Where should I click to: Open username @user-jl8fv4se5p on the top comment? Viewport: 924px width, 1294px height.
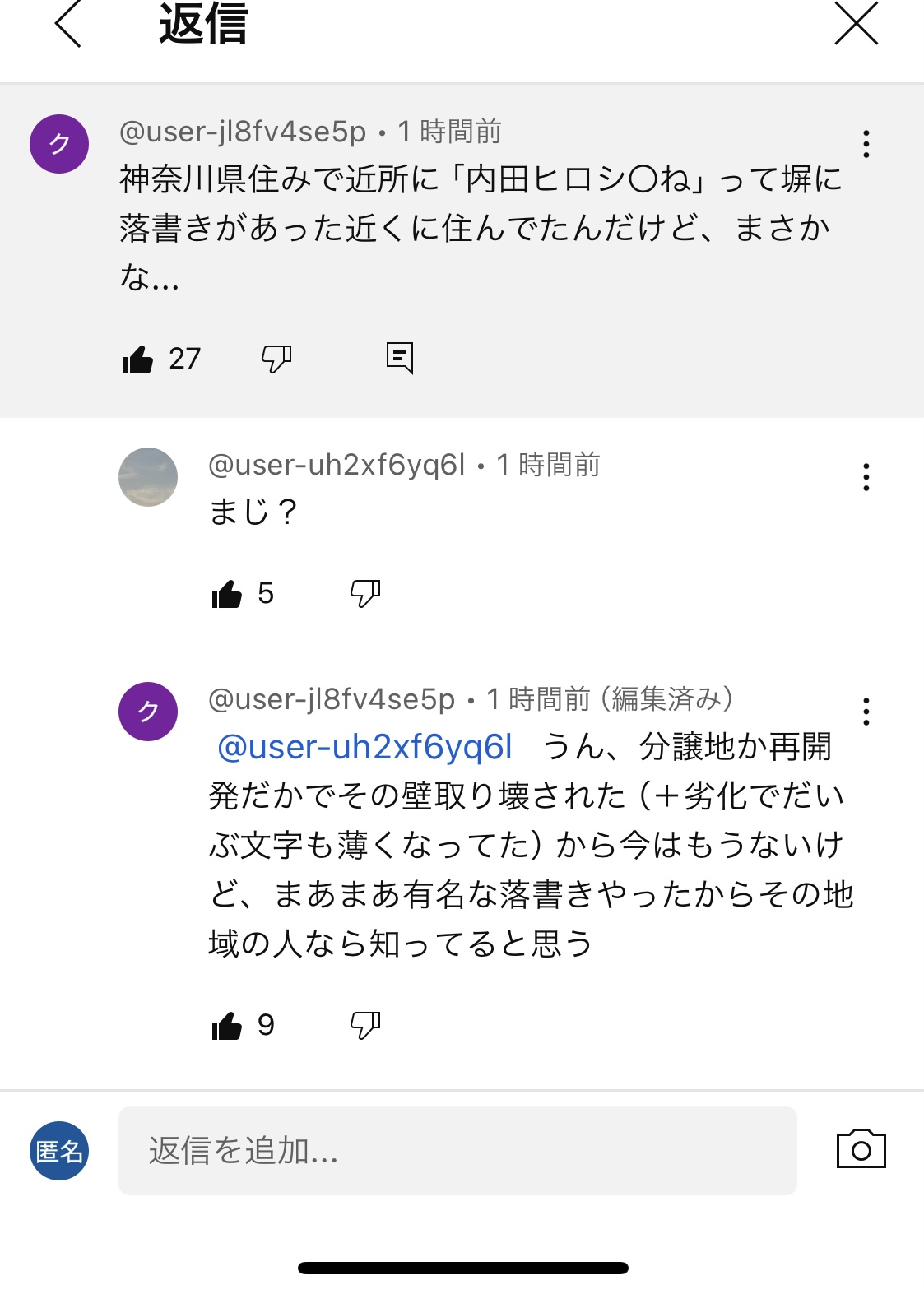pos(243,132)
